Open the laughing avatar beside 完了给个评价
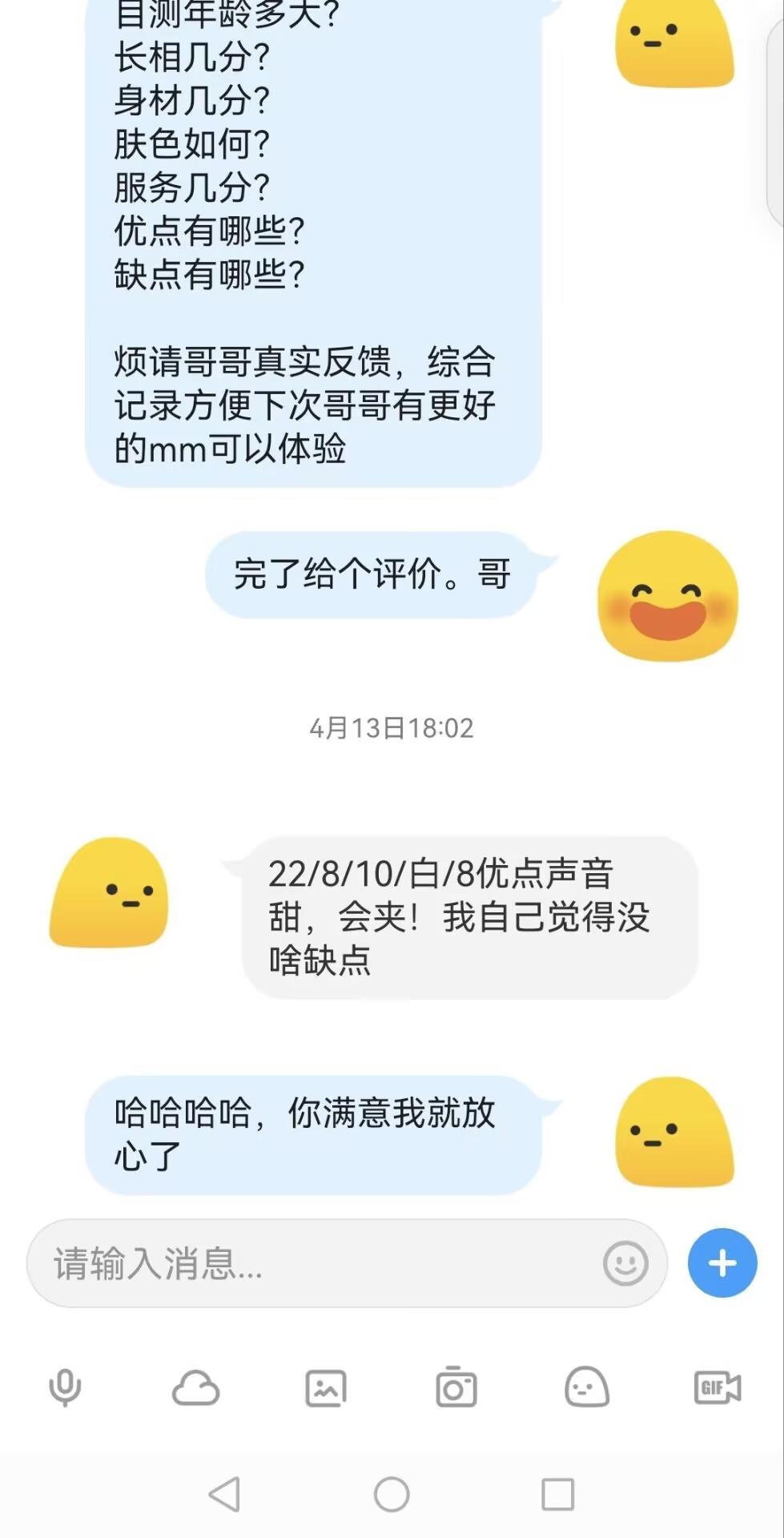784x1538 pixels. 668,596
